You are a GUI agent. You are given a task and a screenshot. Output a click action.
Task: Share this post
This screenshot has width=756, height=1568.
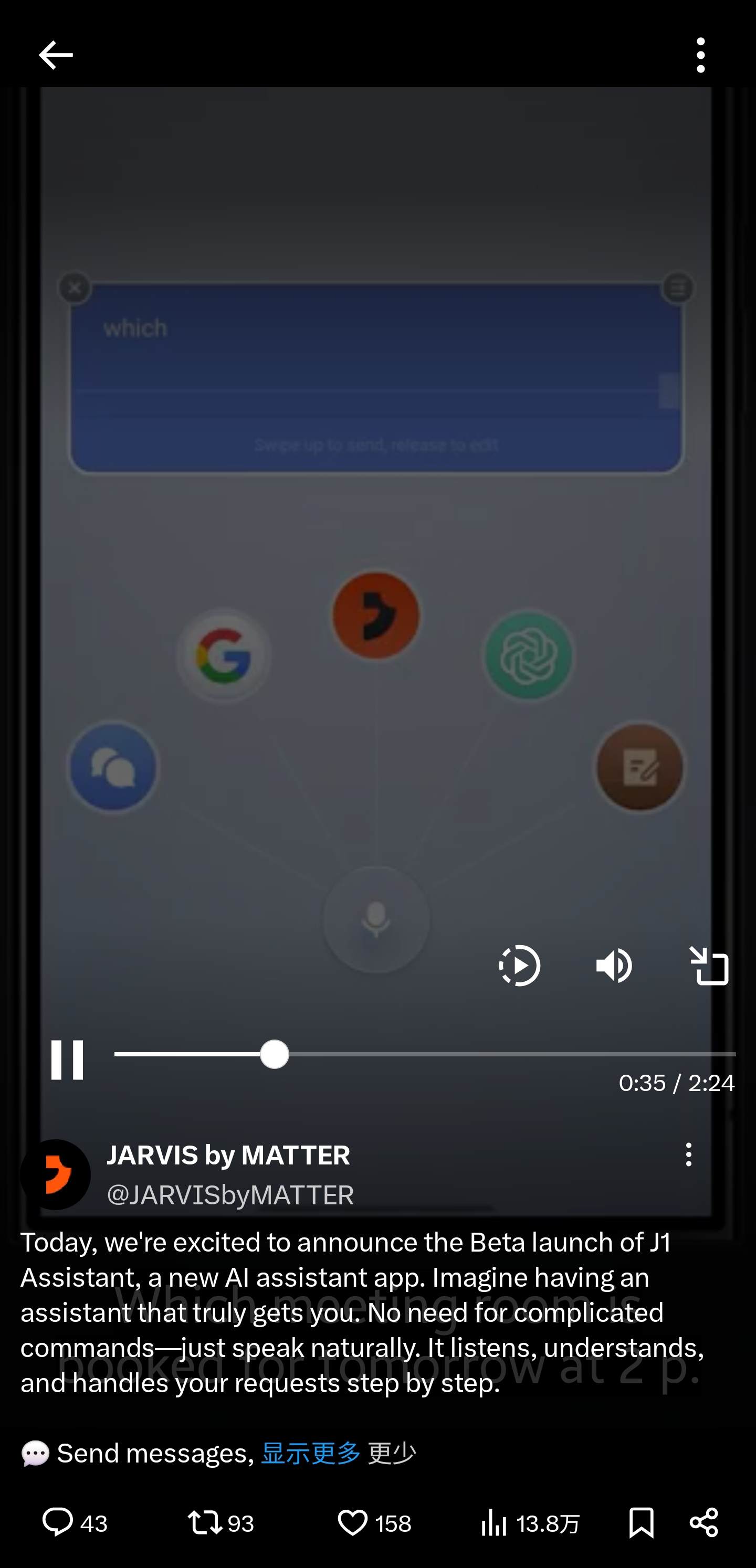[x=703, y=1523]
